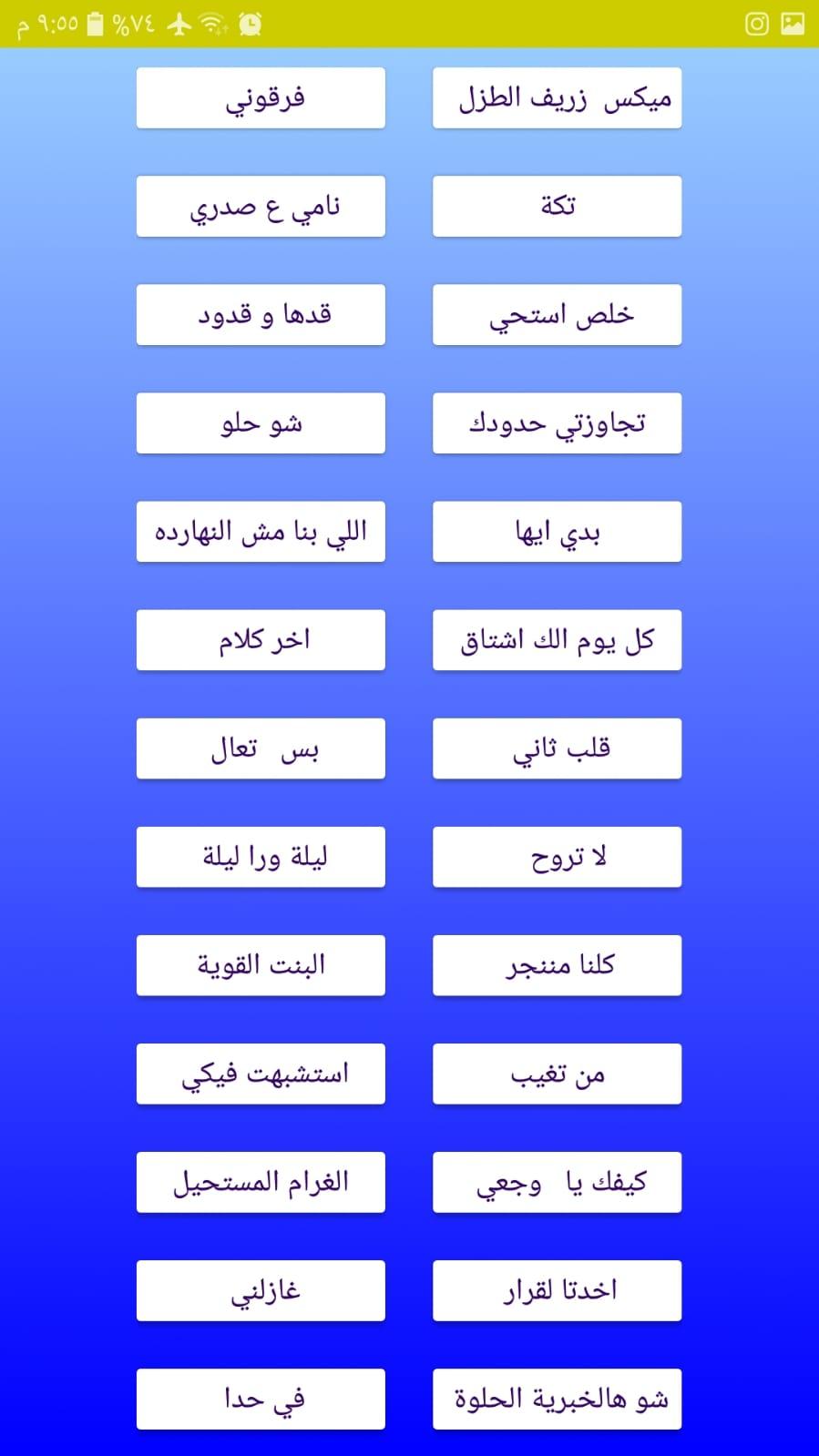Open شو هالخبرية الحلوة
819x1456 pixels.
pos(557,1398)
